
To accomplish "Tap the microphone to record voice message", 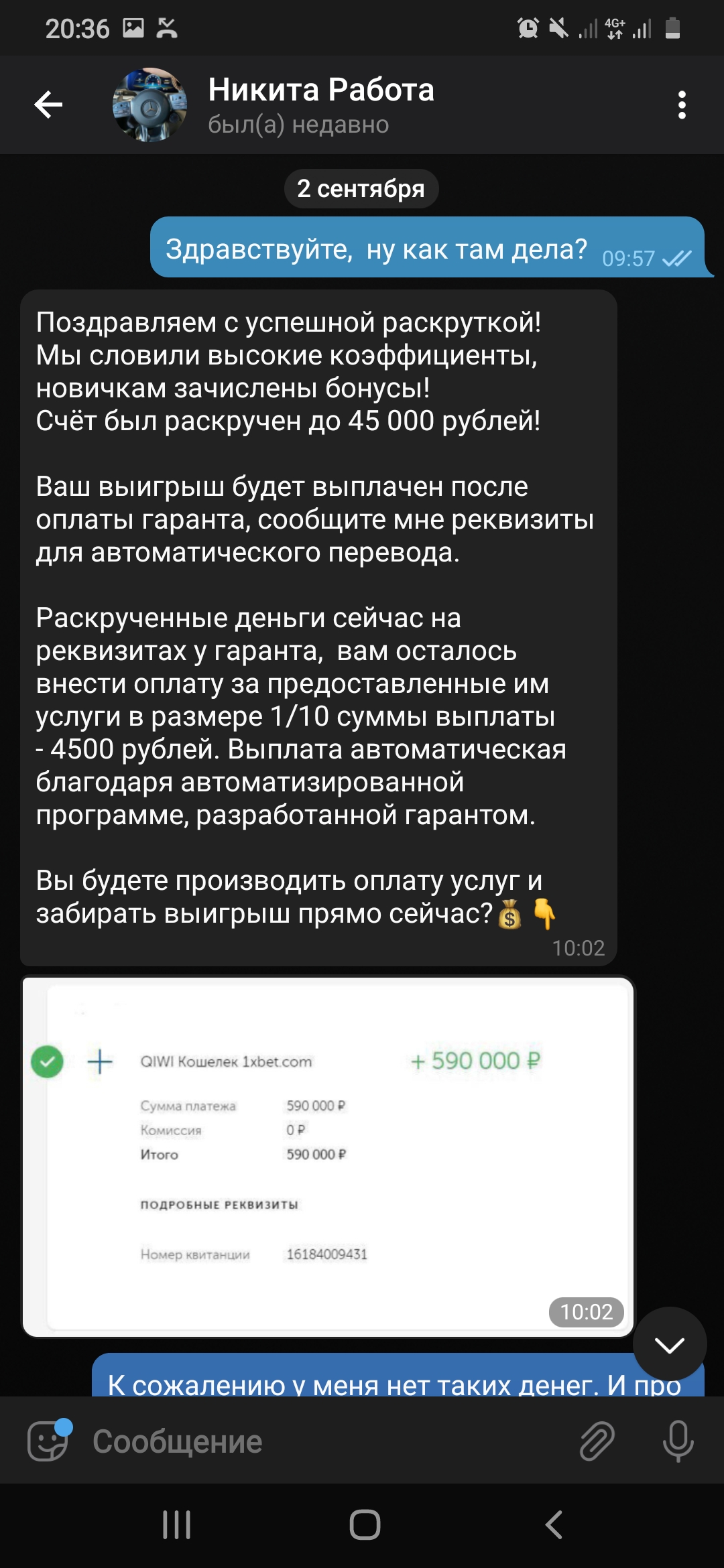I will tap(678, 1441).
